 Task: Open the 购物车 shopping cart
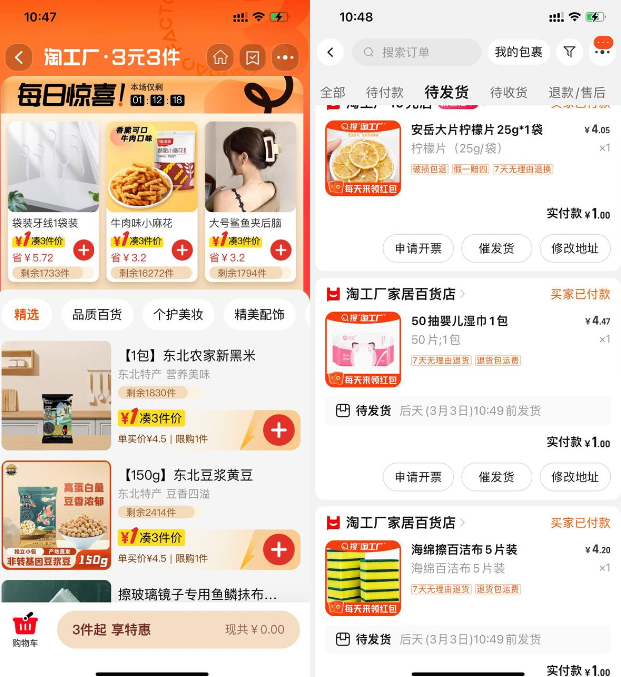tap(25, 630)
